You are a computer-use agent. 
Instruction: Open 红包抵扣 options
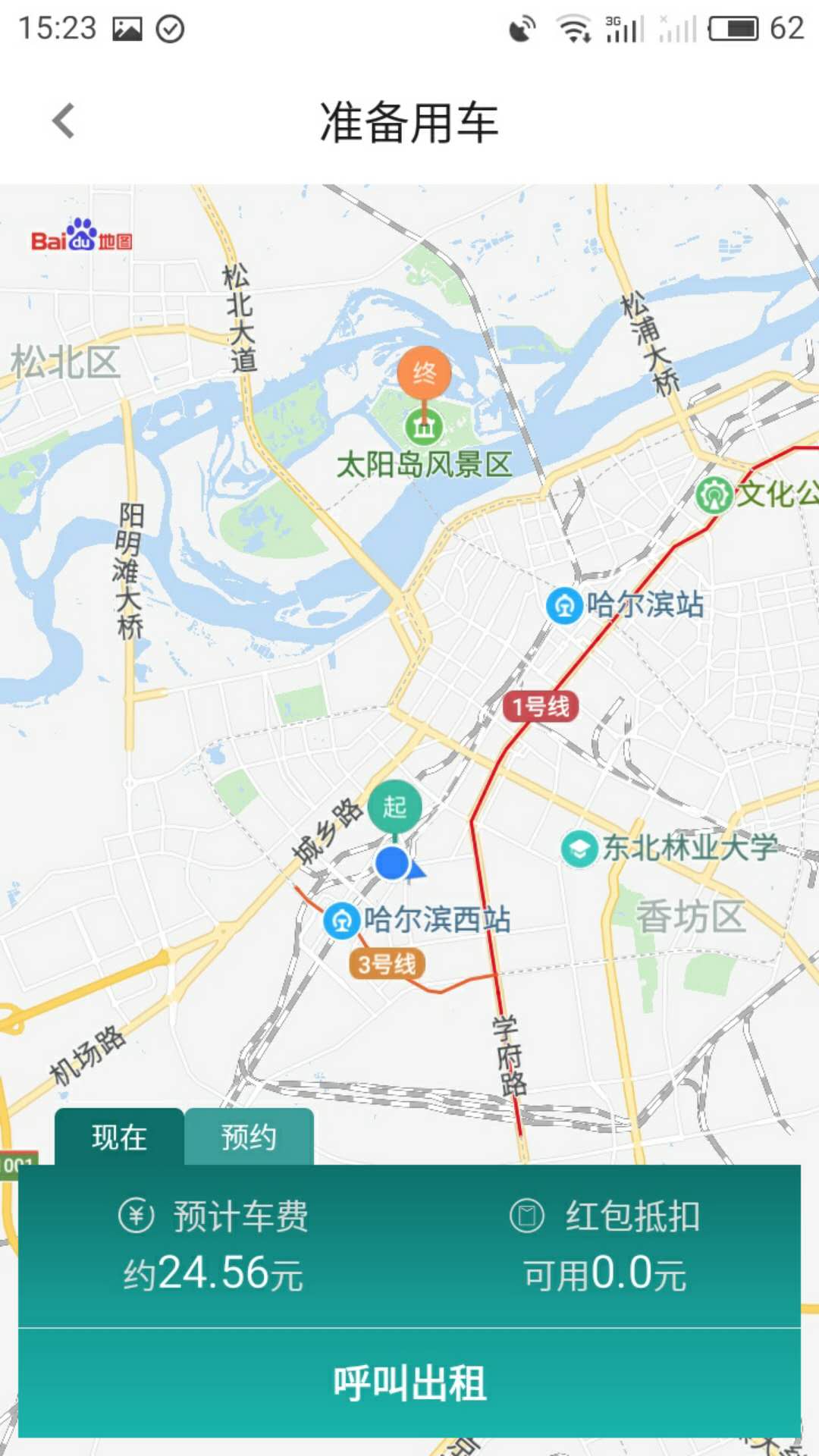(605, 1246)
